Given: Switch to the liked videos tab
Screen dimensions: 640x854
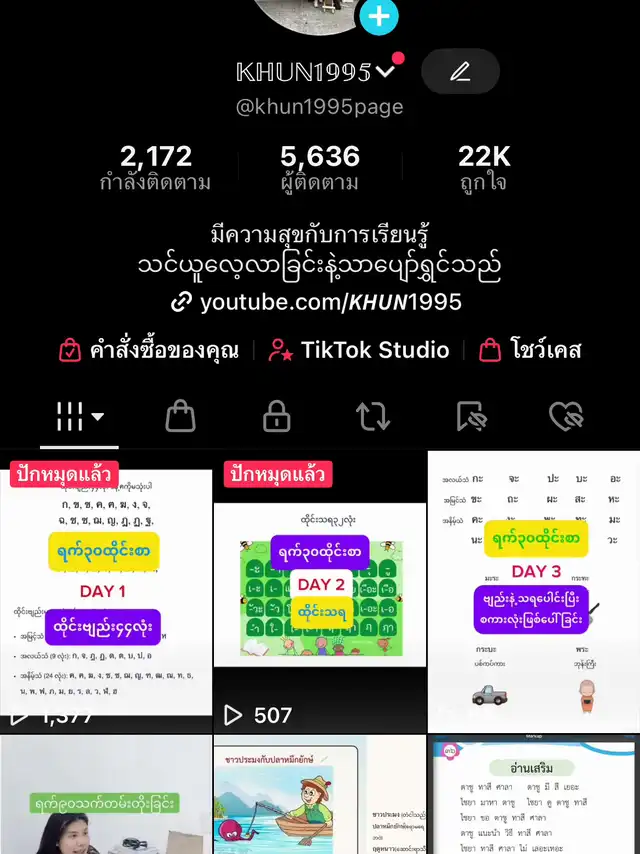Looking at the screenshot, I should [x=566, y=416].
